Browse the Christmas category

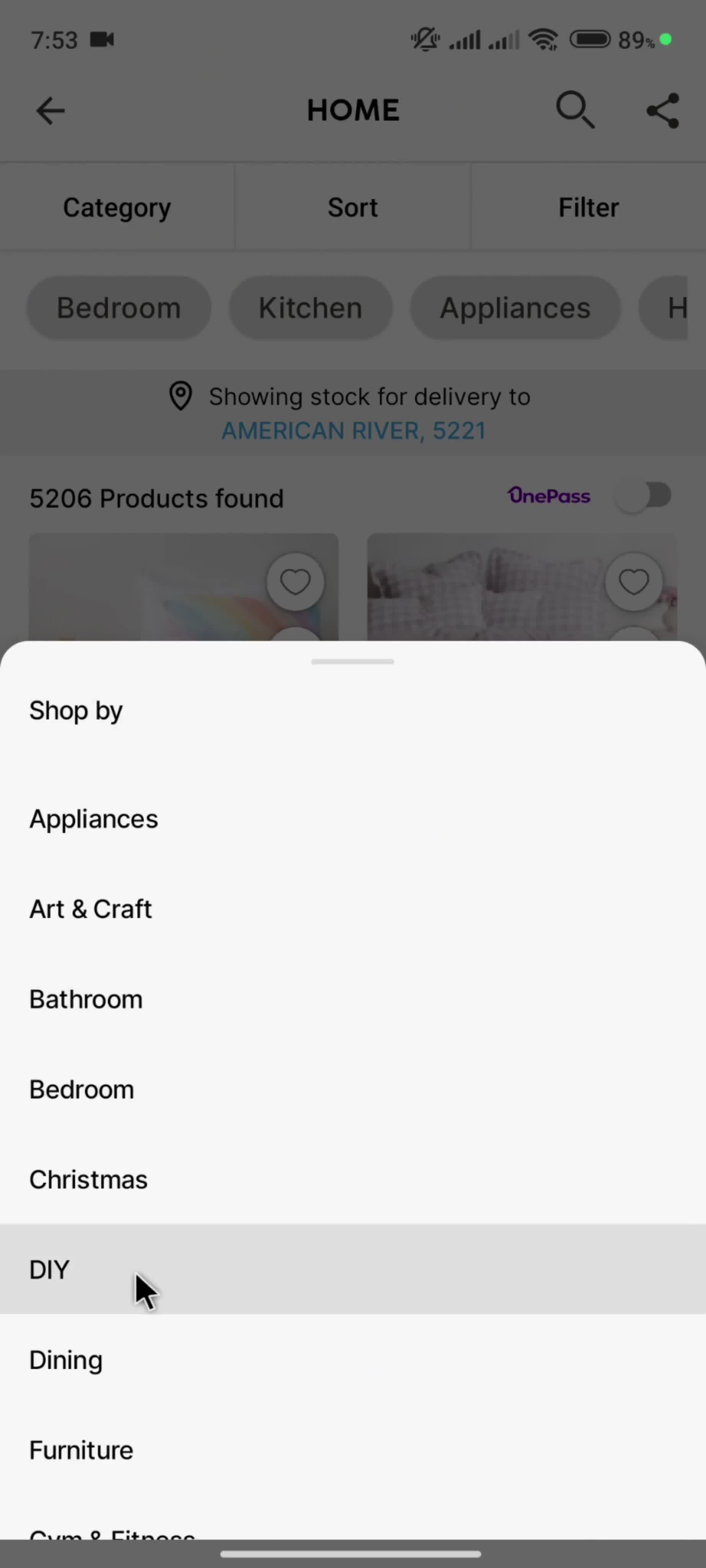[88, 1180]
